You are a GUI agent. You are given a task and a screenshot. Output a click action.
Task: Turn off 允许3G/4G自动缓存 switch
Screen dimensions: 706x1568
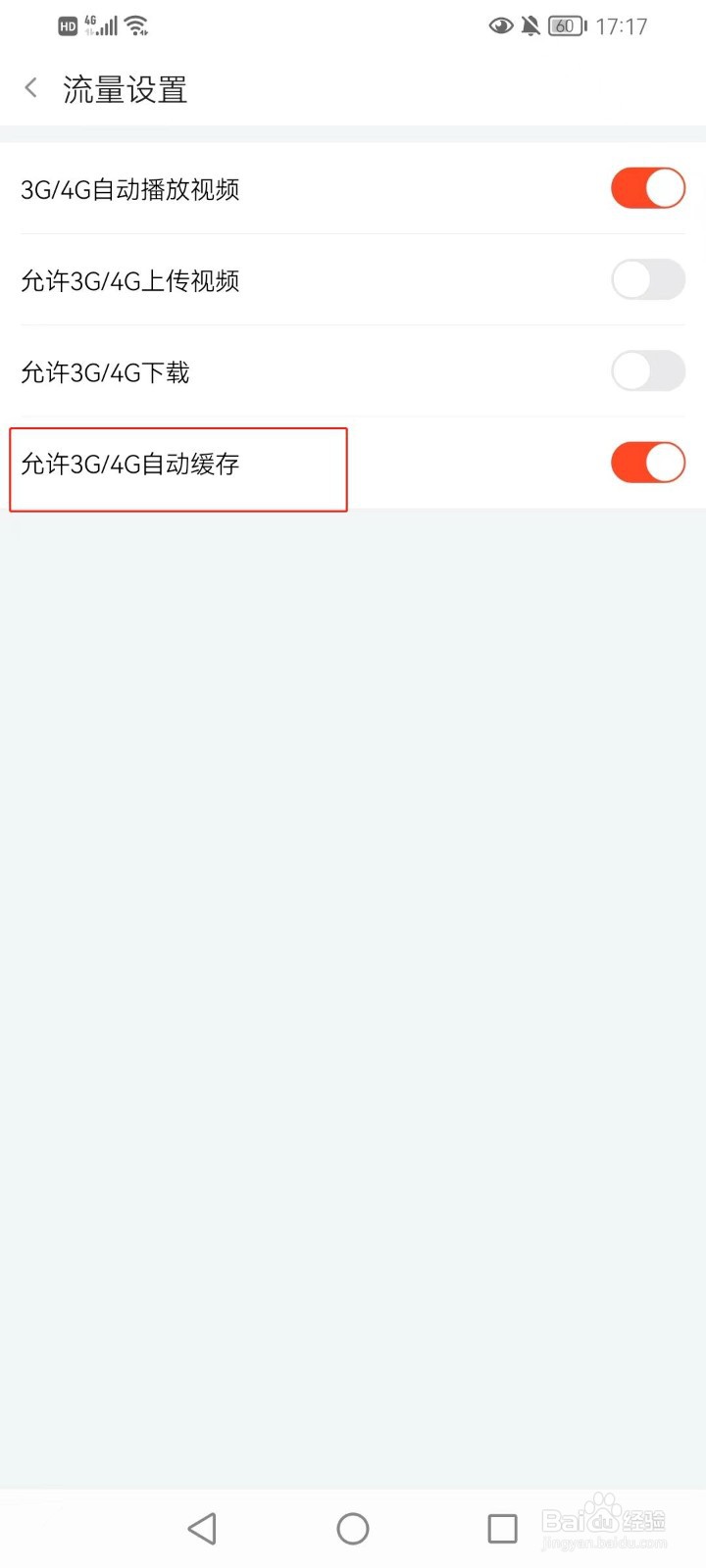pyautogui.click(x=647, y=462)
